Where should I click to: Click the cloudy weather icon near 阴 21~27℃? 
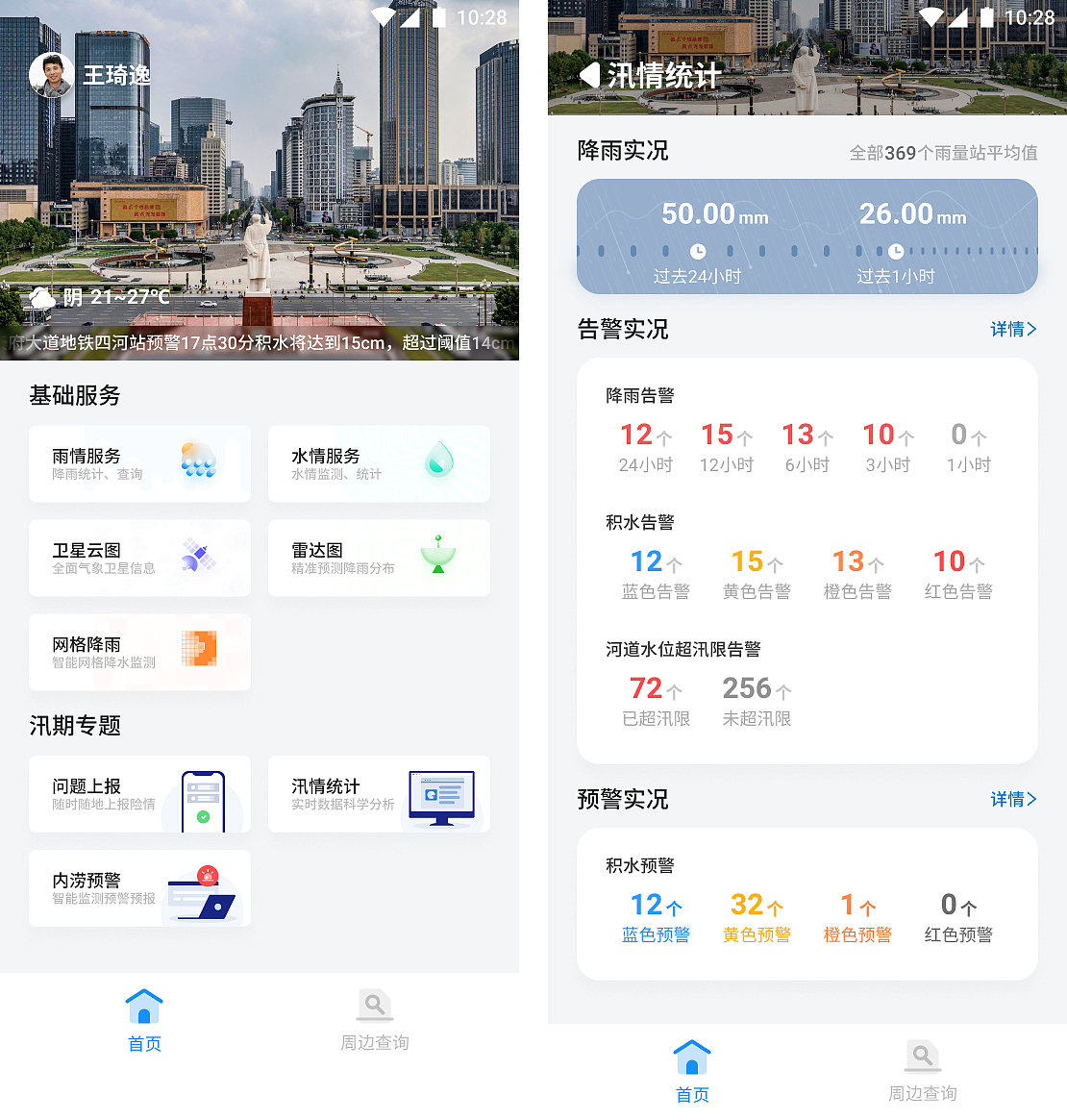[x=40, y=298]
